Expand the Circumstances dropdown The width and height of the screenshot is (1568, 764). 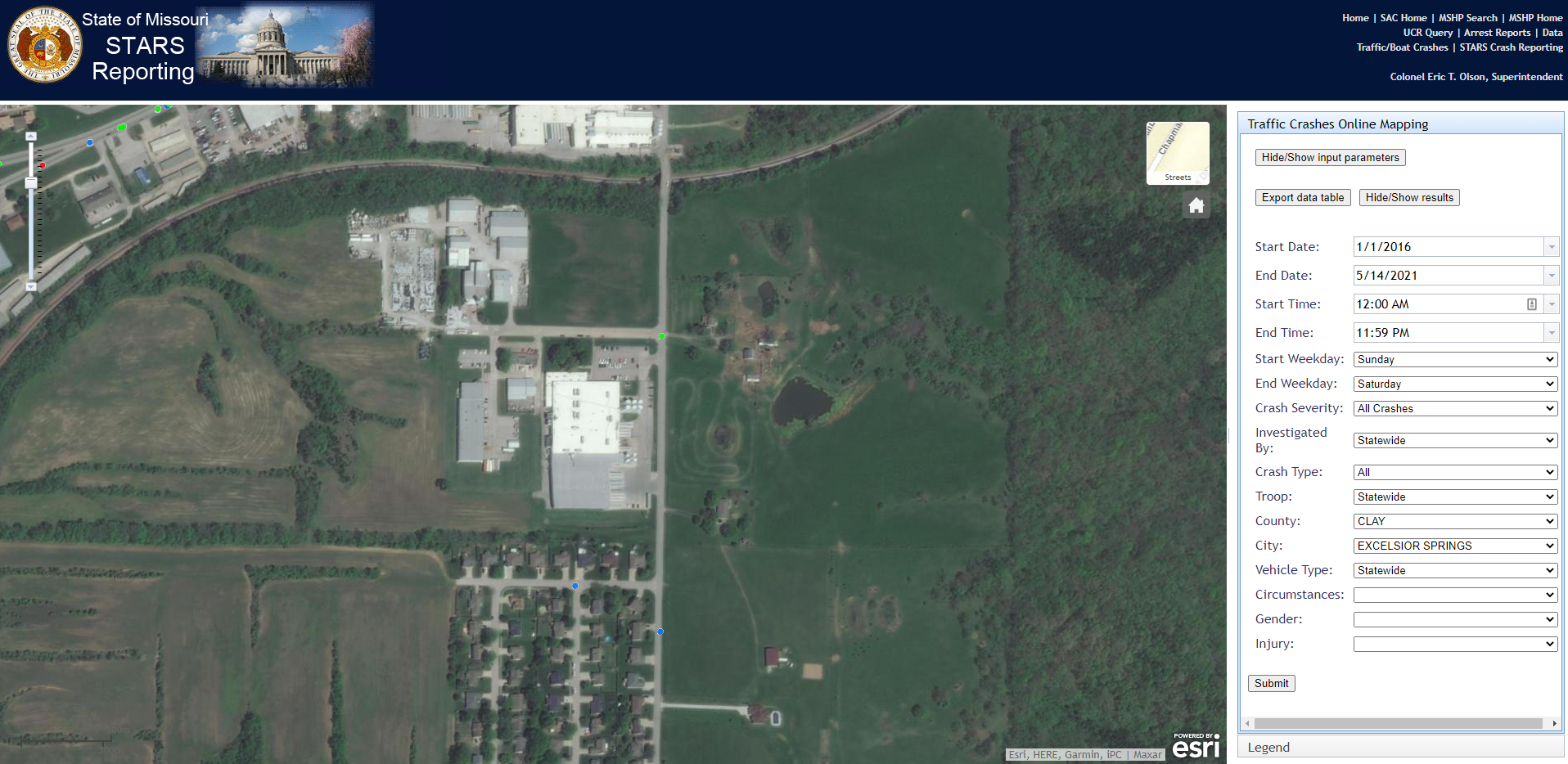click(1455, 595)
